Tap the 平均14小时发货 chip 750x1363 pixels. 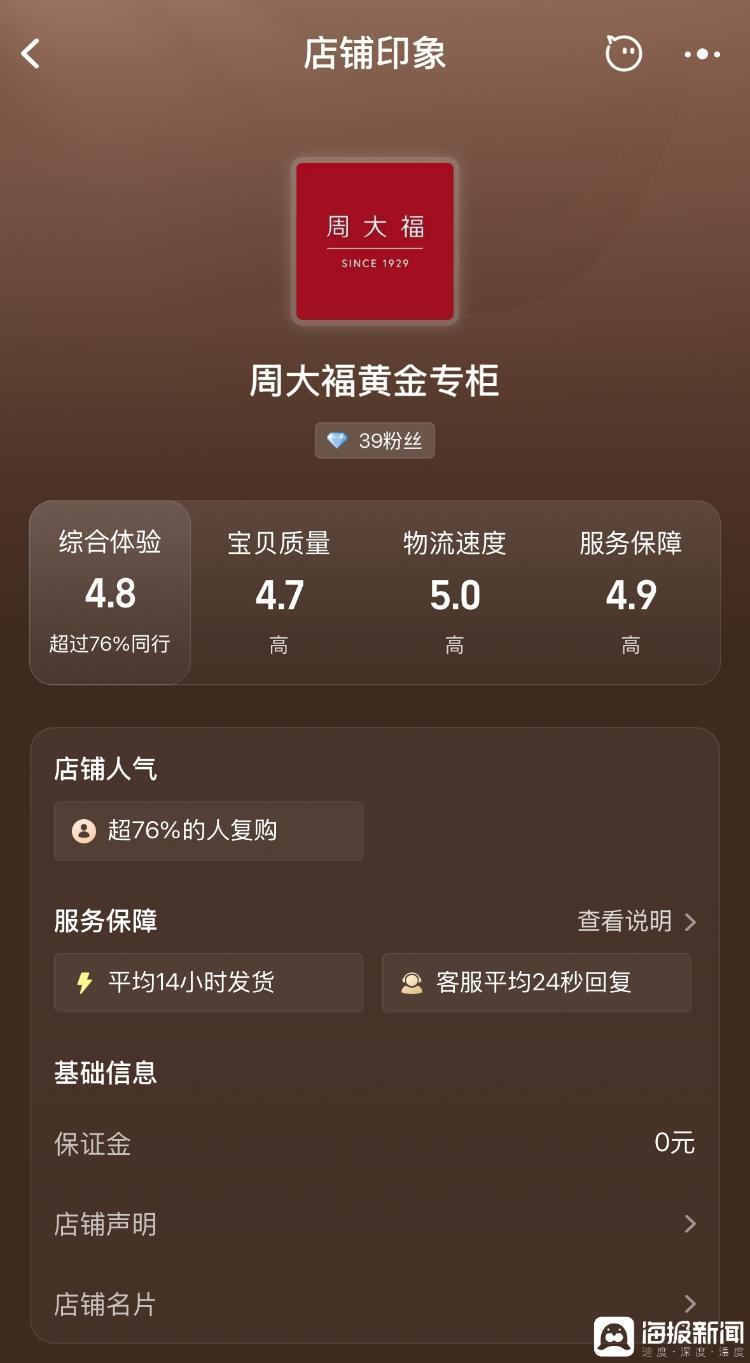pyautogui.click(x=208, y=983)
